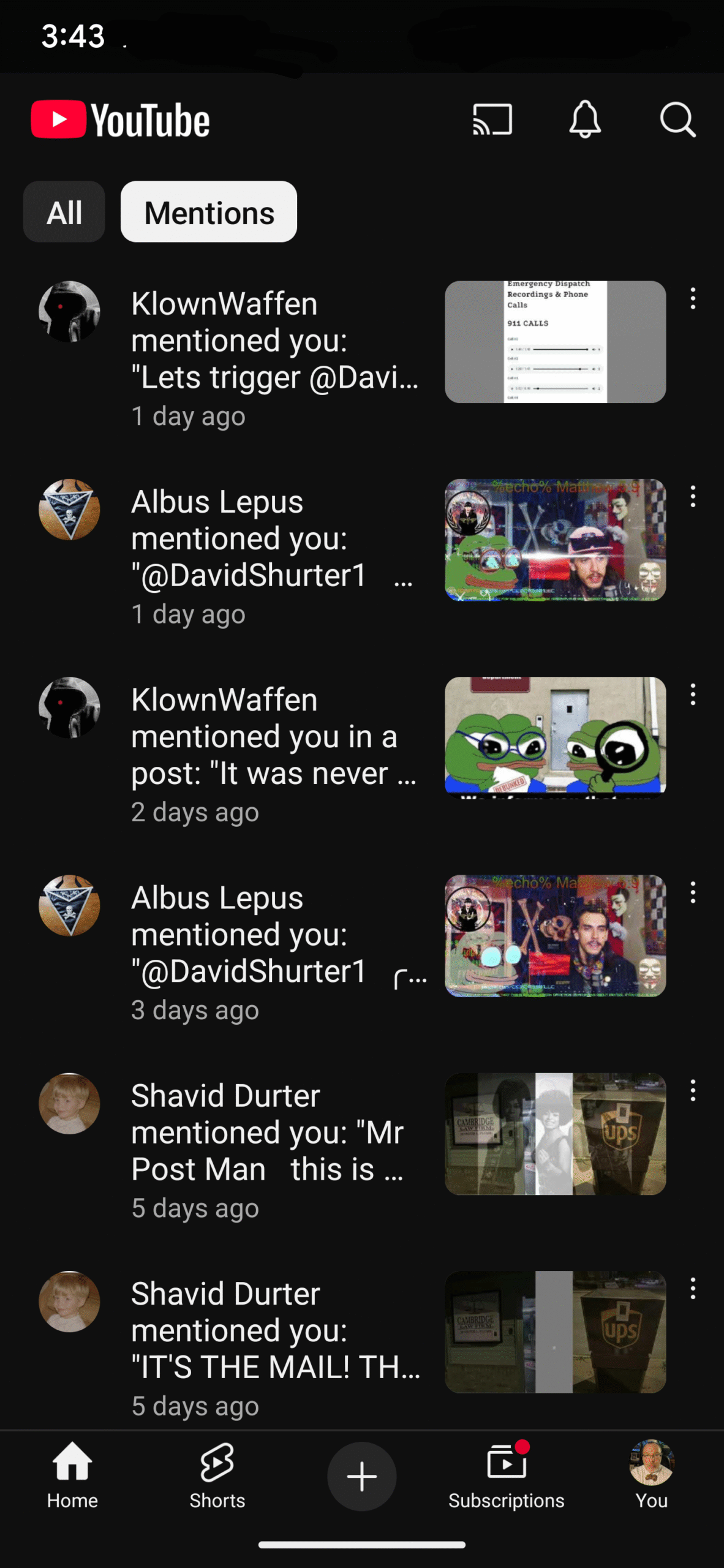This screenshot has height=1568, width=724.
Task: Open options for the "Mr Post Man" mention
Action: tap(693, 1090)
